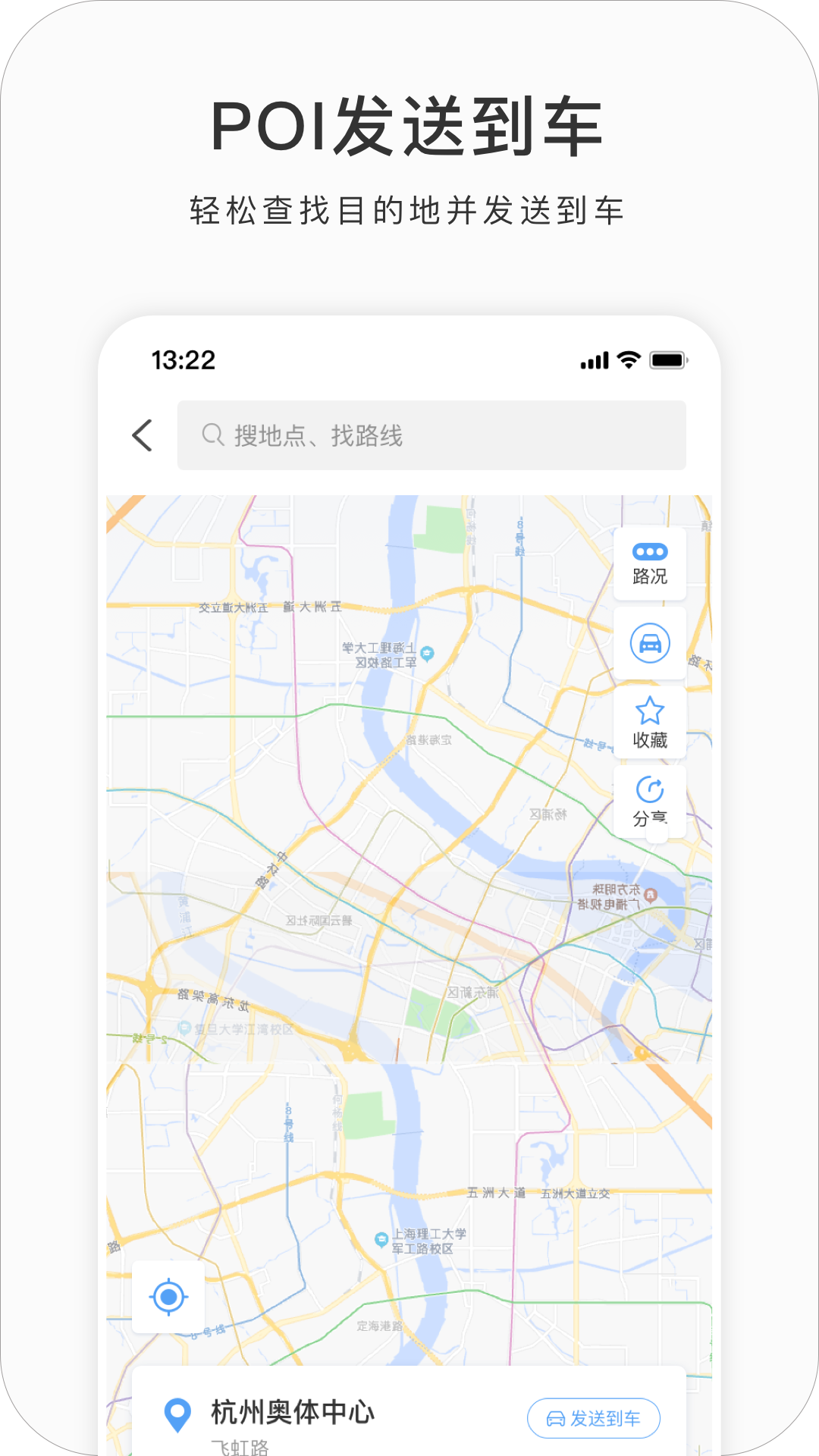
Task: Toggle the 路况 traffic conditions layer
Action: [x=650, y=563]
